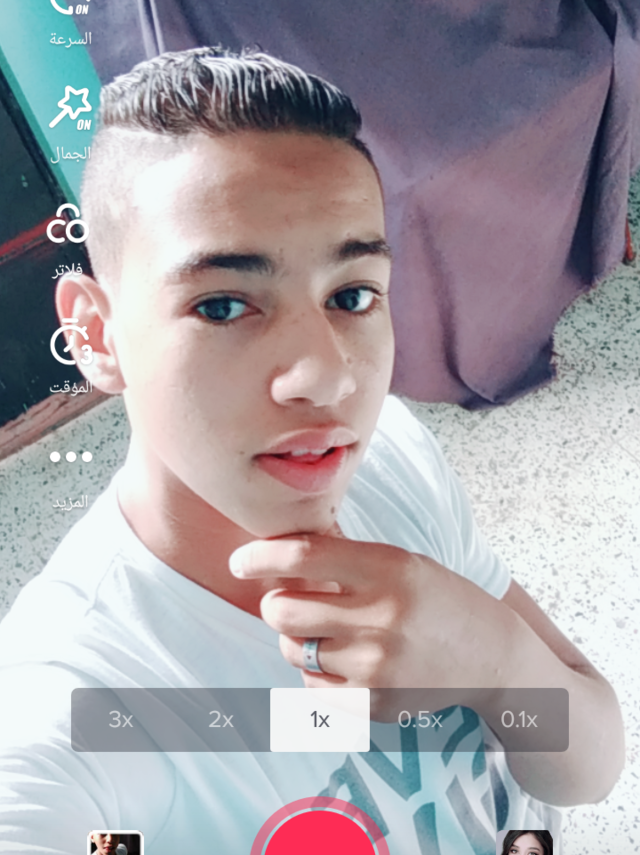
Task: Choose the 1x speed option
Action: [x=320, y=720]
